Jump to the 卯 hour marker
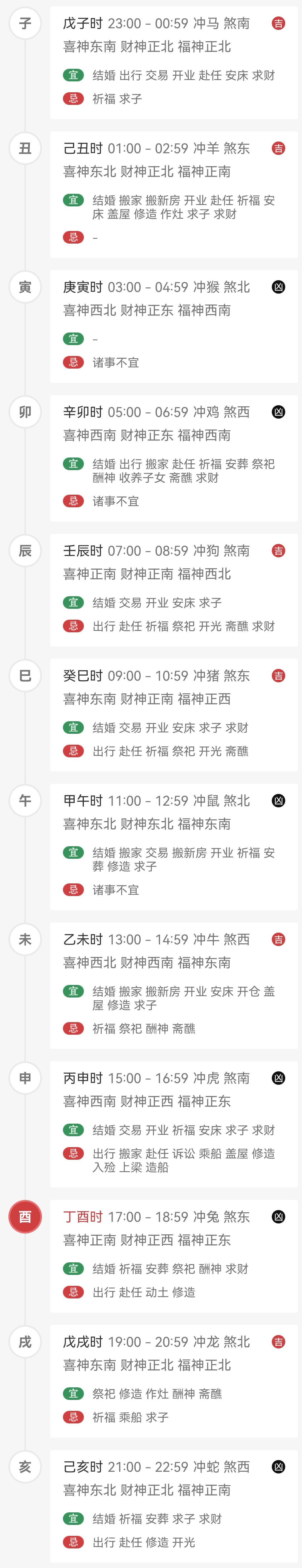This screenshot has width=302, height=1568. point(25,412)
